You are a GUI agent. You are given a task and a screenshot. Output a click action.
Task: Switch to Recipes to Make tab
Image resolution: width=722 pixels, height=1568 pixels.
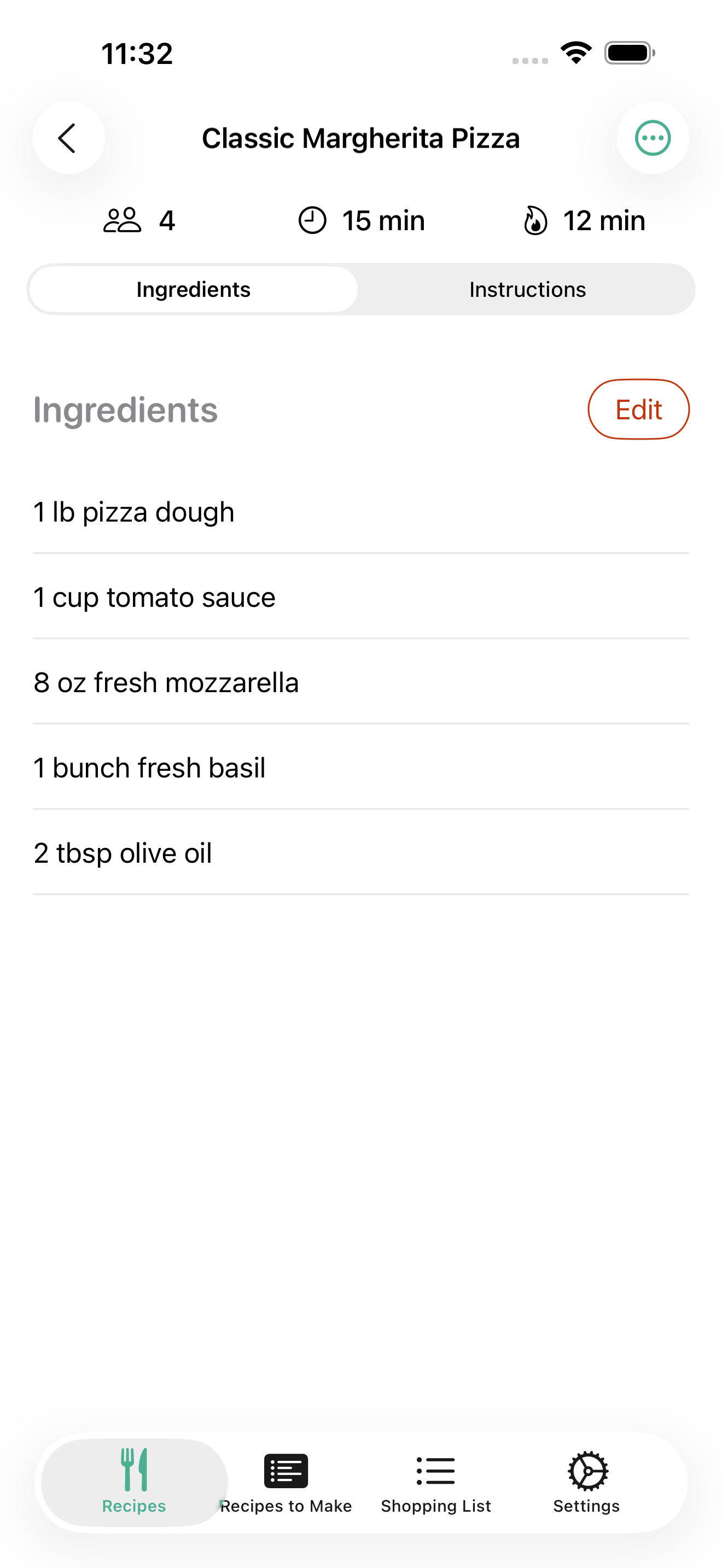(286, 1482)
